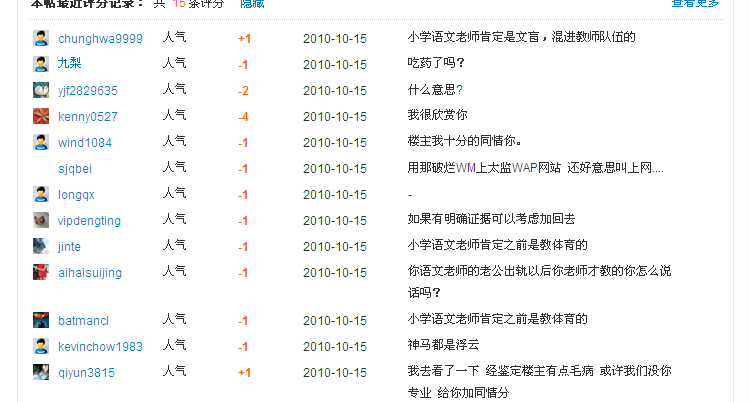Image resolution: width=749 pixels, height=402 pixels.
Task: Tap chunghwa9999's avatar image
Action: (x=41, y=39)
